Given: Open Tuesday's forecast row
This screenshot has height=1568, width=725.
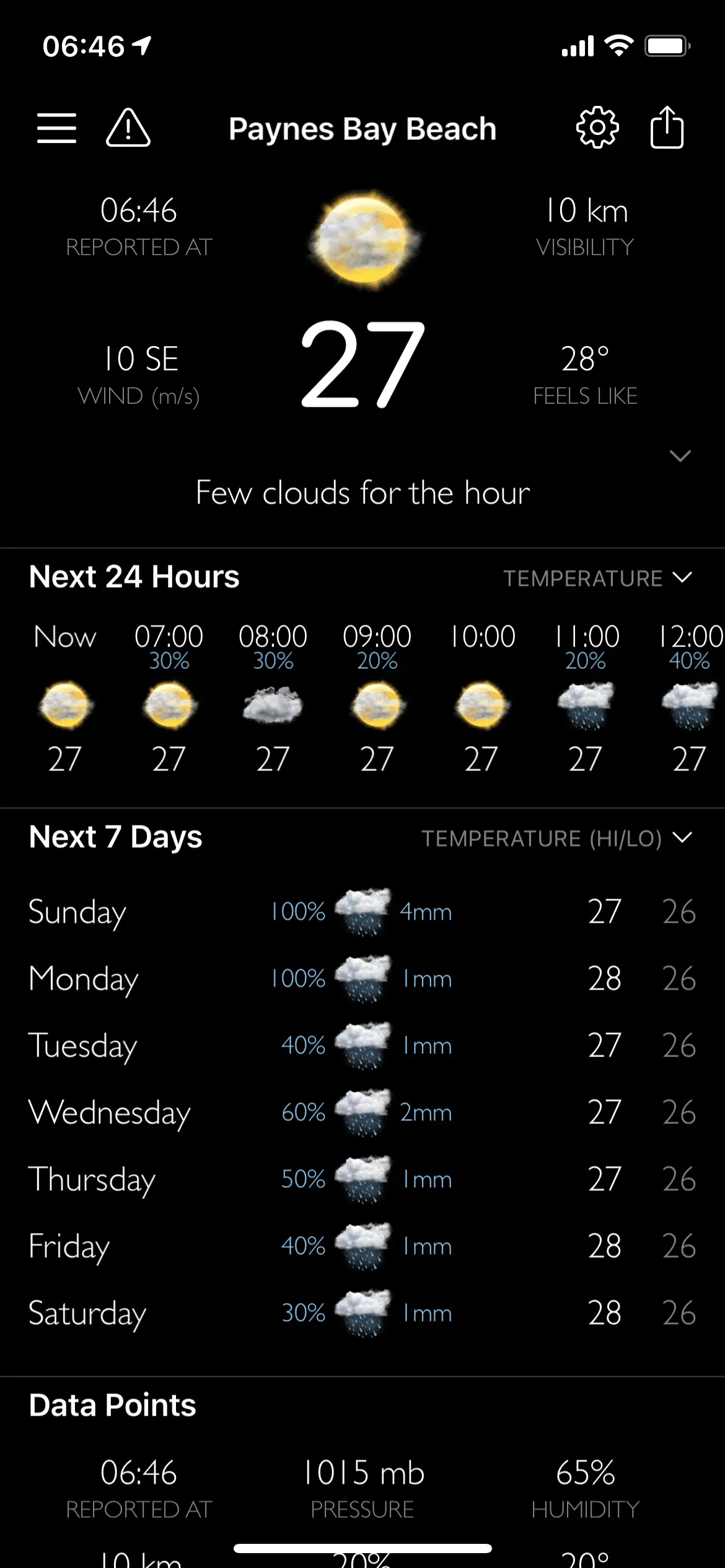Looking at the screenshot, I should (362, 1045).
